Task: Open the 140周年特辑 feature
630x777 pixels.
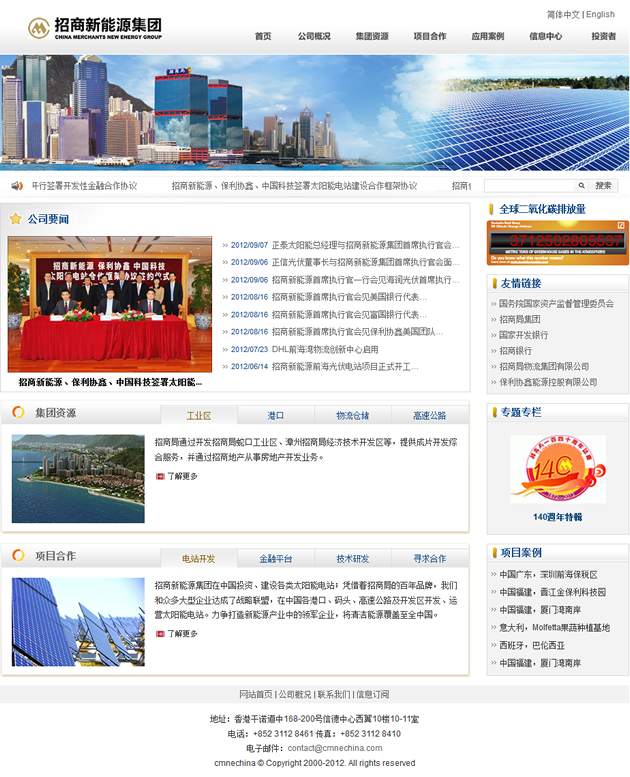Action: click(557, 517)
